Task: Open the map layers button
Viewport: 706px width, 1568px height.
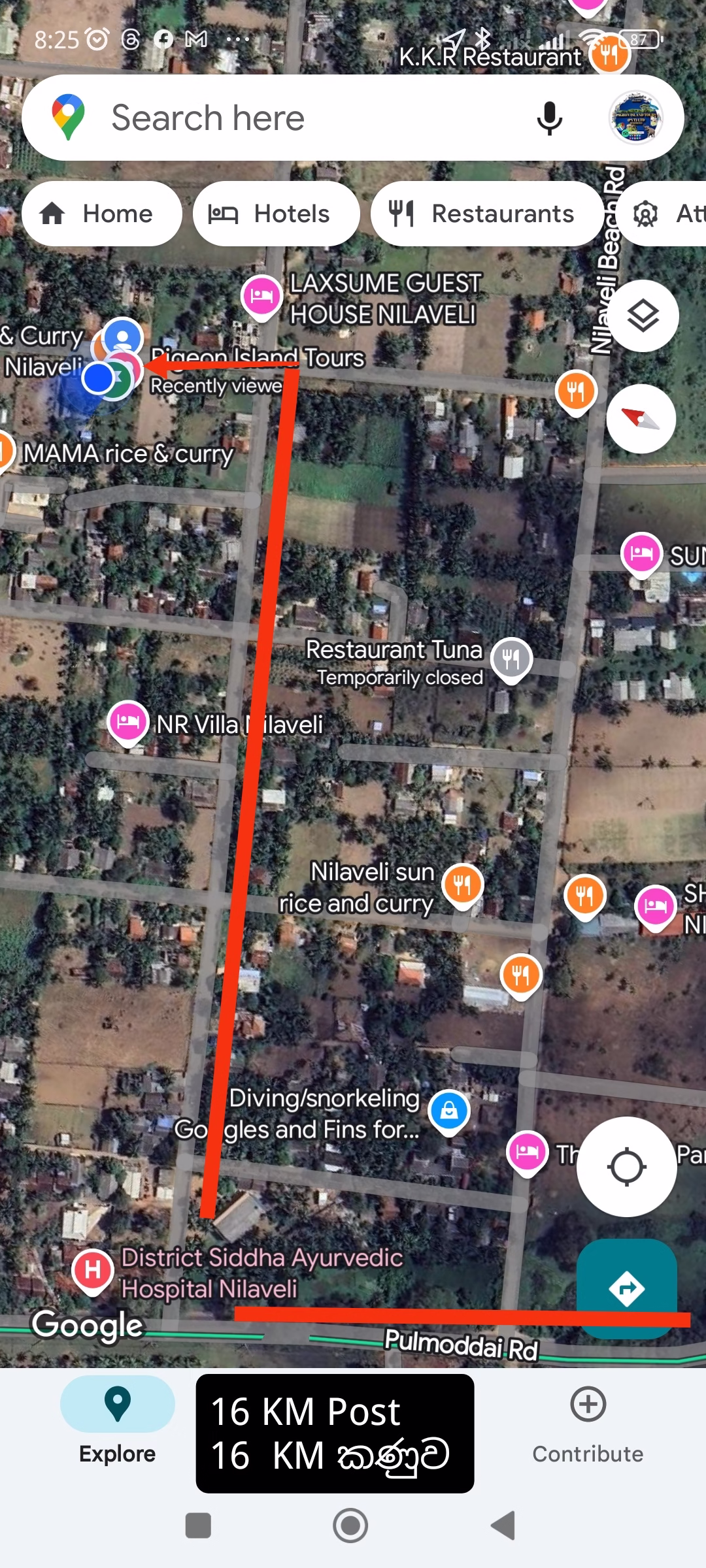Action: [643, 316]
